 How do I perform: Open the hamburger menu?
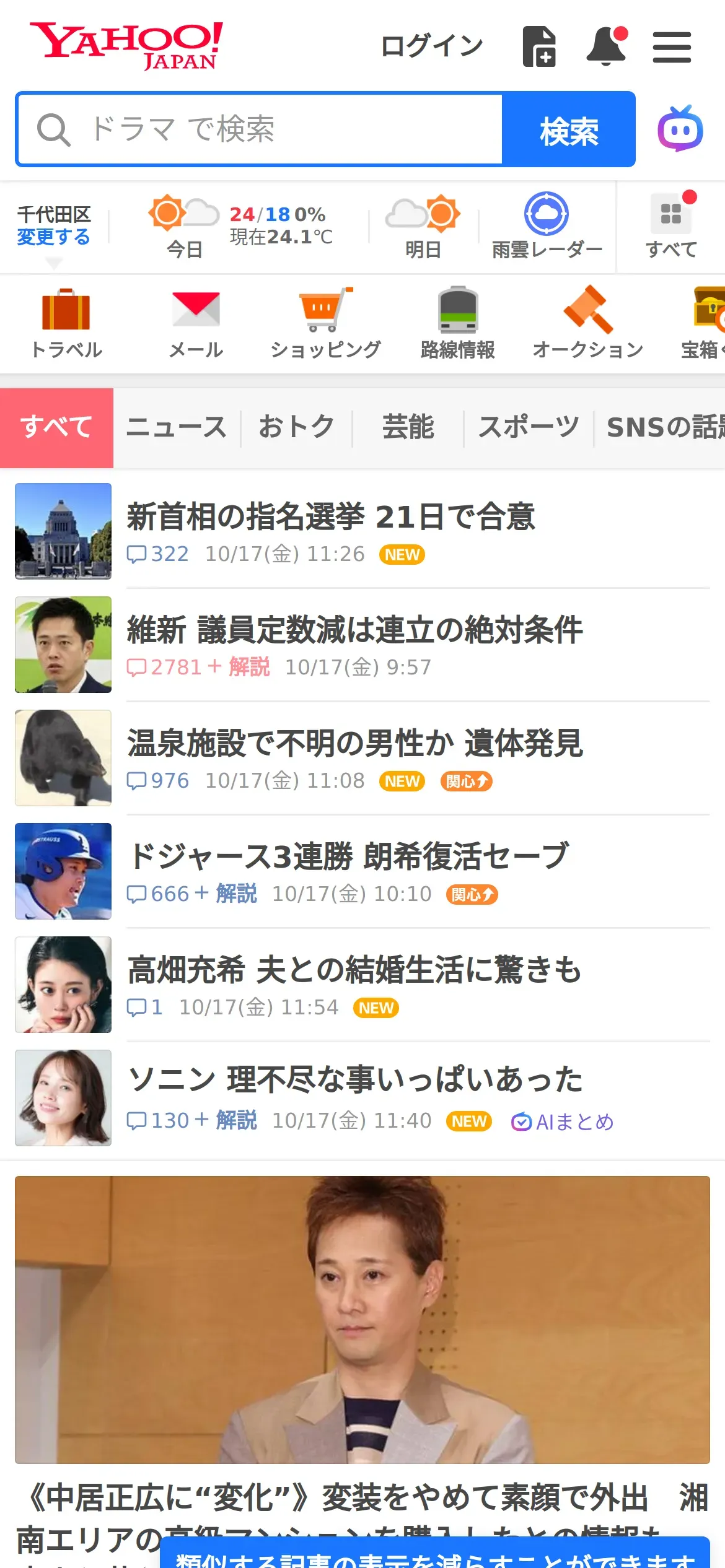pos(672,48)
